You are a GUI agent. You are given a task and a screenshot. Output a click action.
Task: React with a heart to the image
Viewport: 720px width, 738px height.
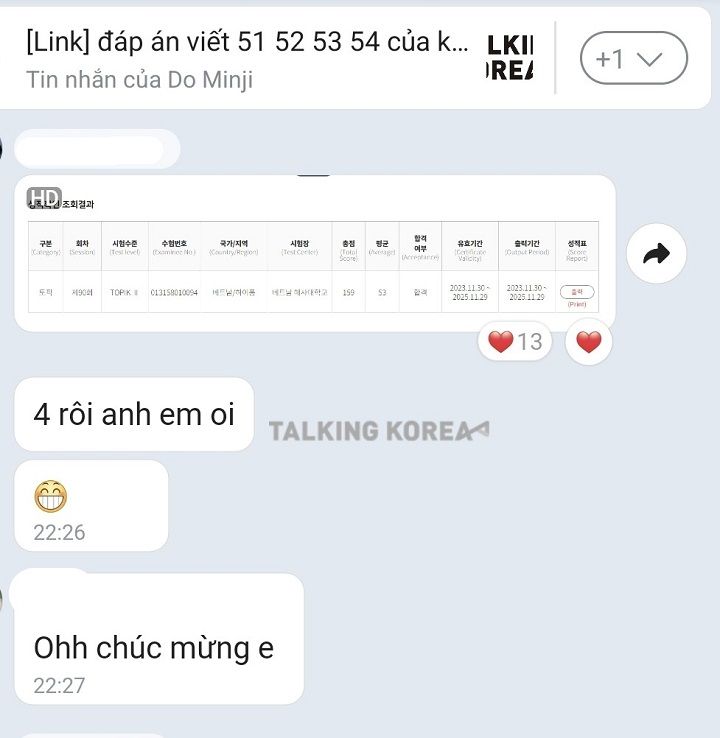tap(589, 342)
